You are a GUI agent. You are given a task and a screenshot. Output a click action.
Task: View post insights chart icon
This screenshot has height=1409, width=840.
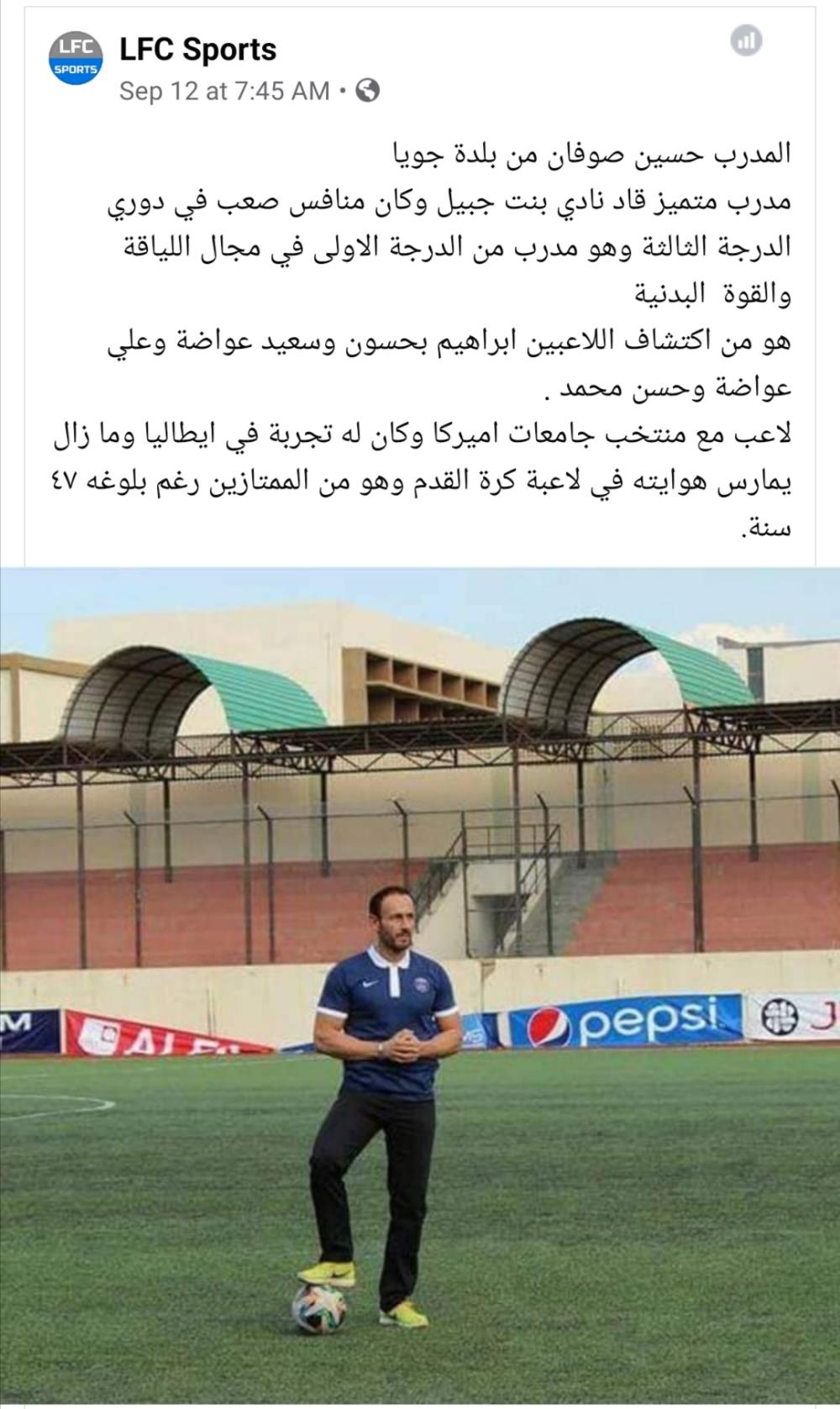tap(745, 40)
